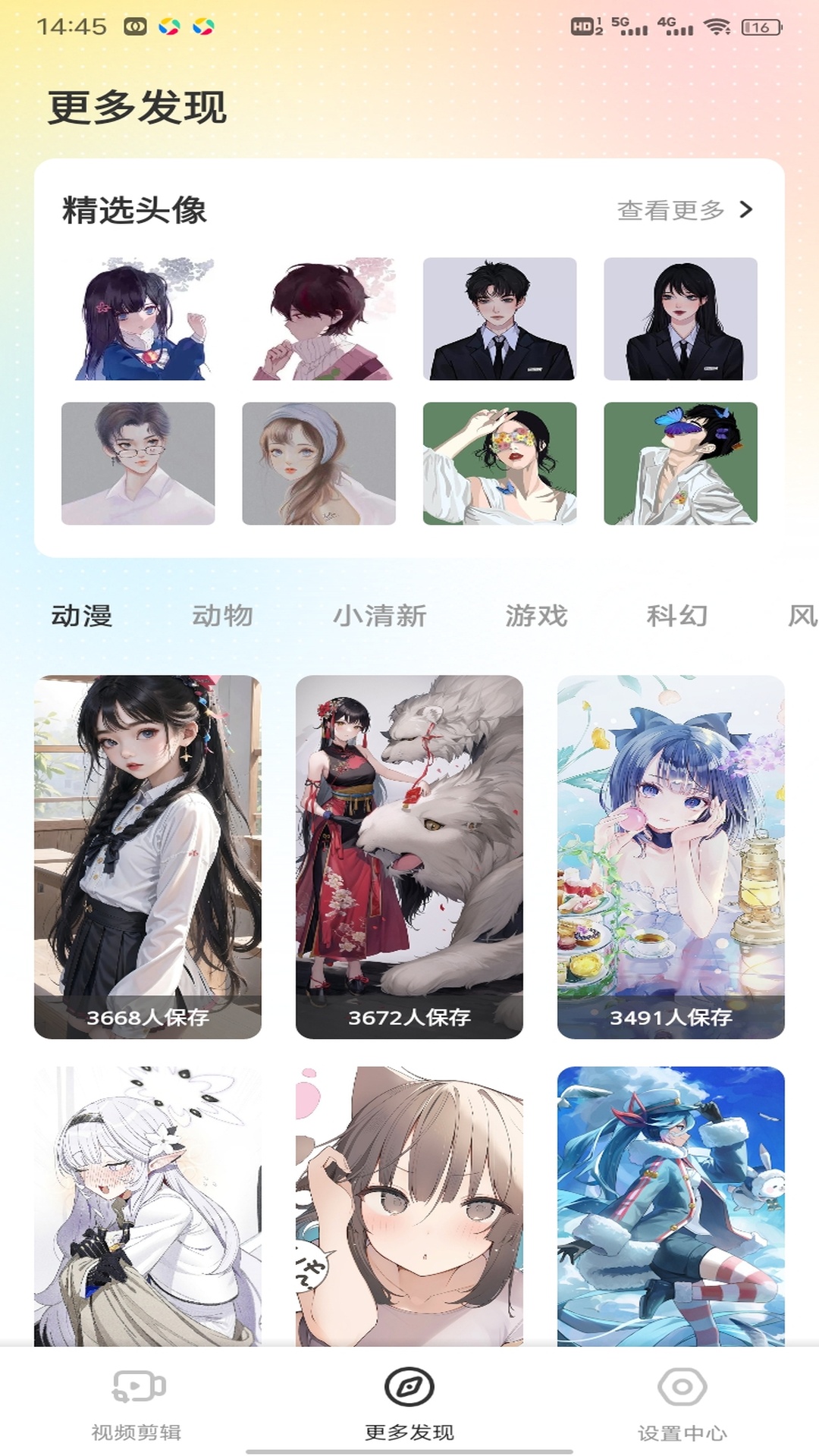This screenshot has height=1456, width=819.
Task: Open the purple-haired girl avatar thumbnail
Action: [138, 320]
